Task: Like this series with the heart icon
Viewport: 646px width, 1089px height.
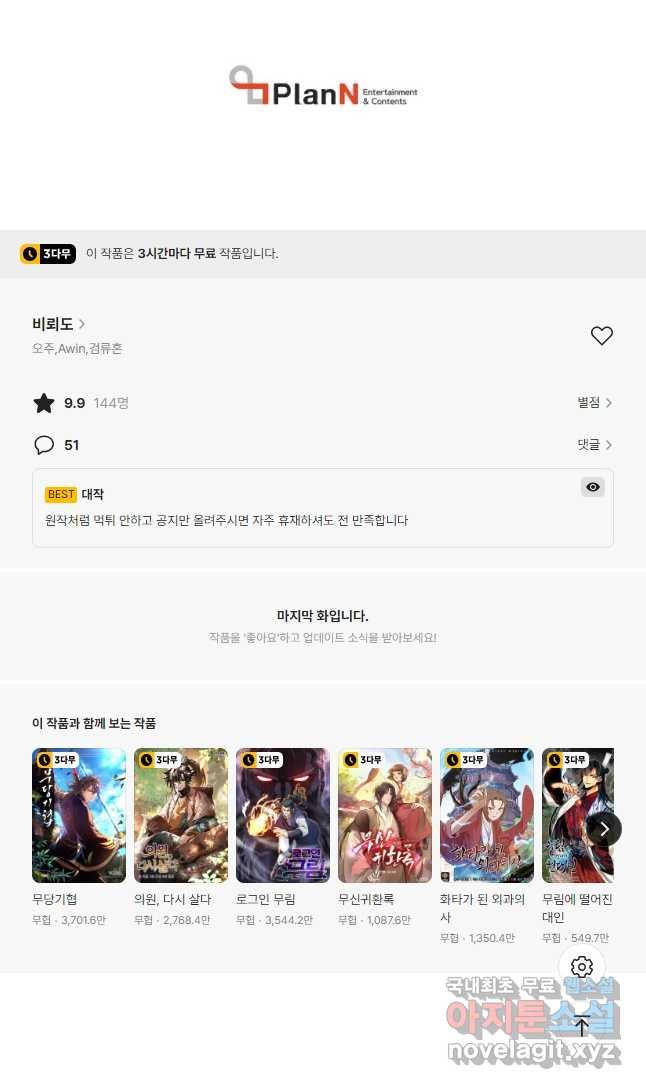Action: click(601, 336)
